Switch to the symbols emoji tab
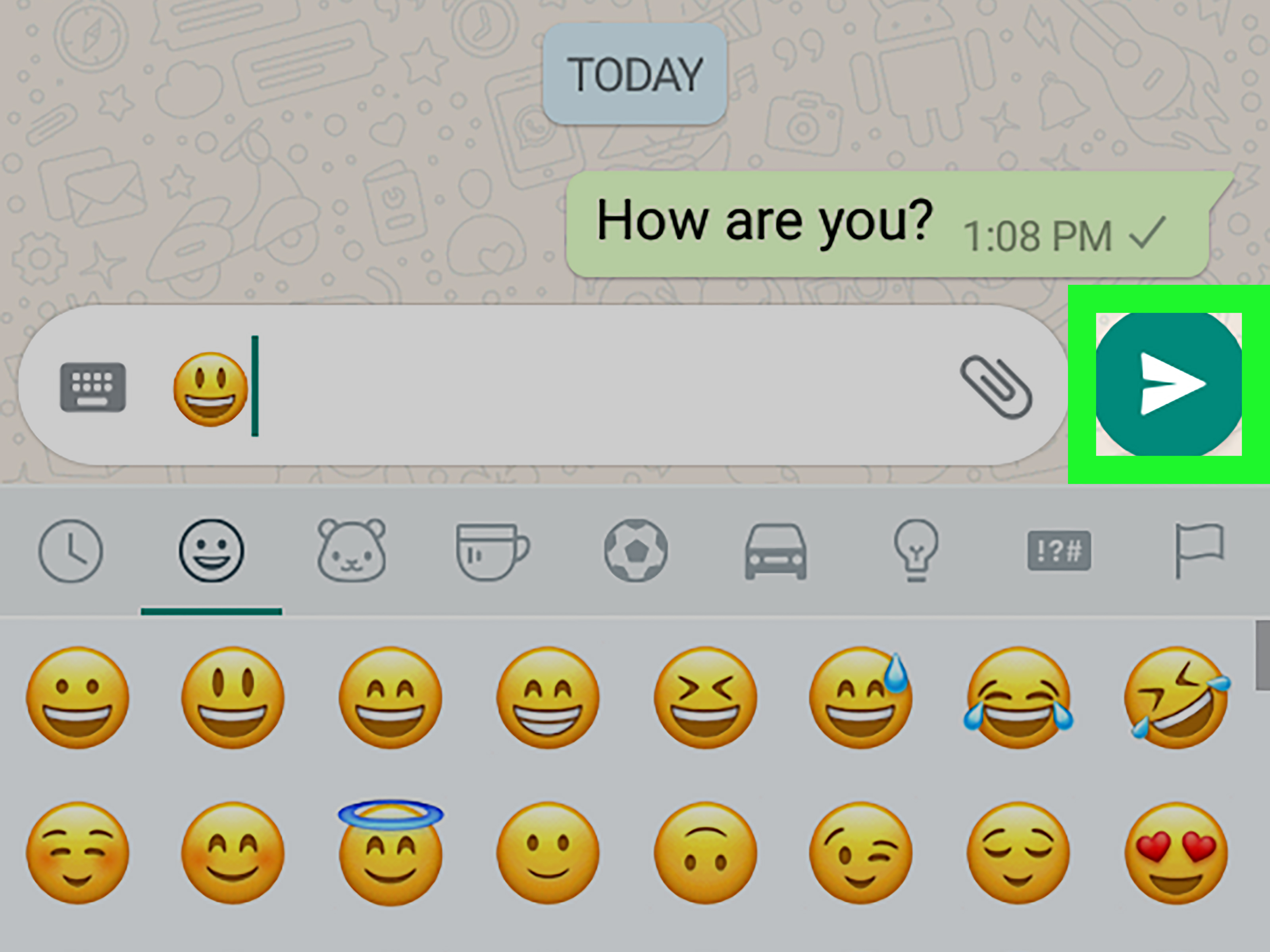 [x=1059, y=551]
